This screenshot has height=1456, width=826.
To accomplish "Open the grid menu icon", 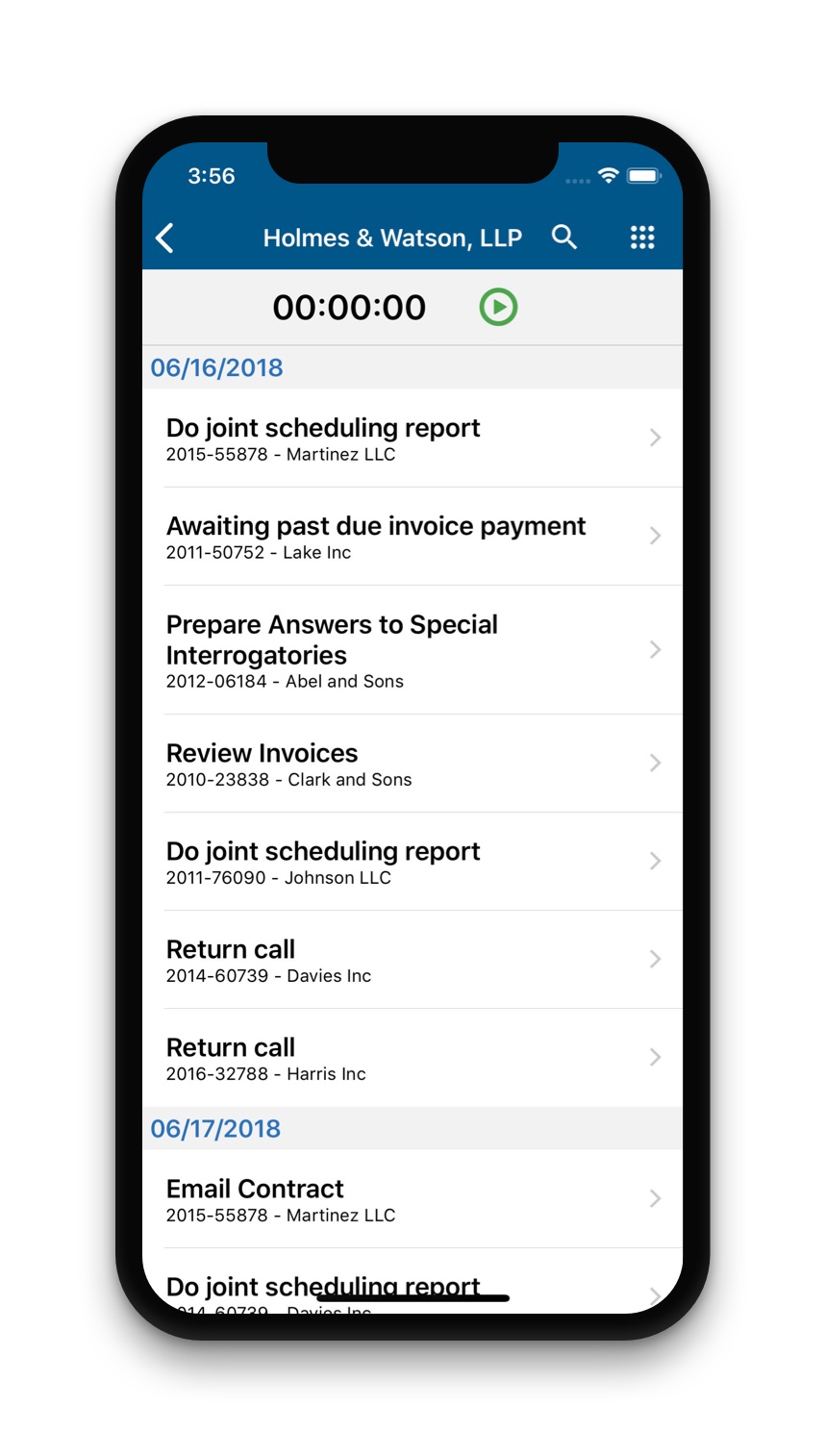I will 642,238.
